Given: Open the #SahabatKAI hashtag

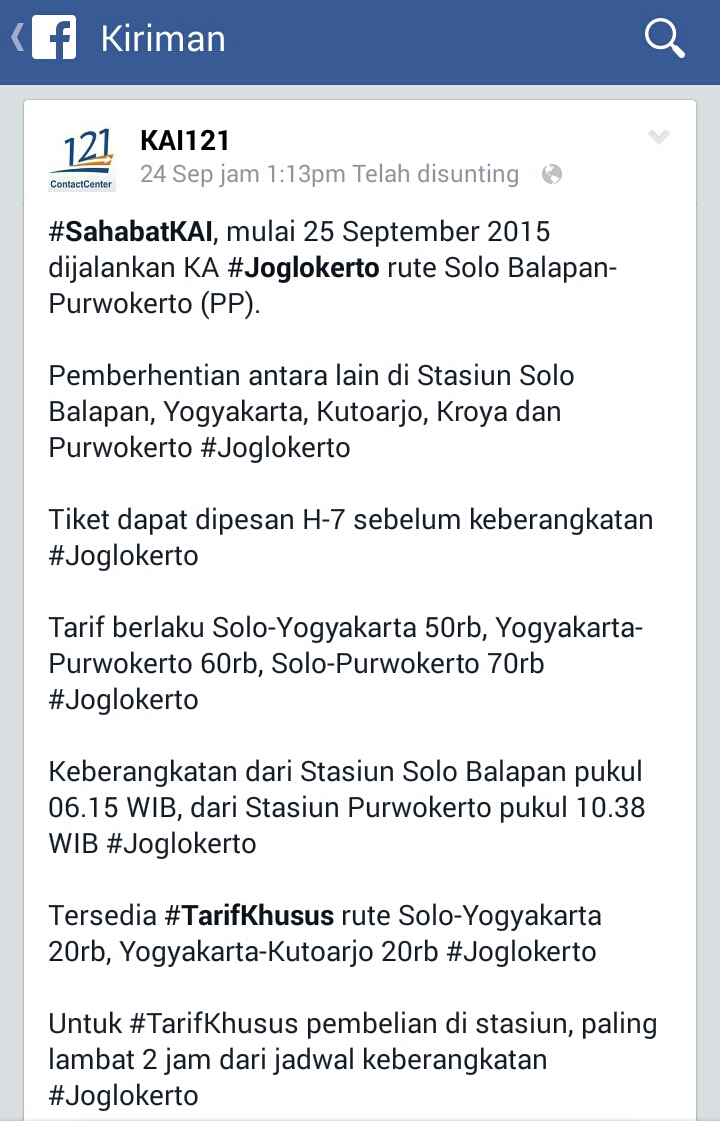Looking at the screenshot, I should click(x=130, y=233).
